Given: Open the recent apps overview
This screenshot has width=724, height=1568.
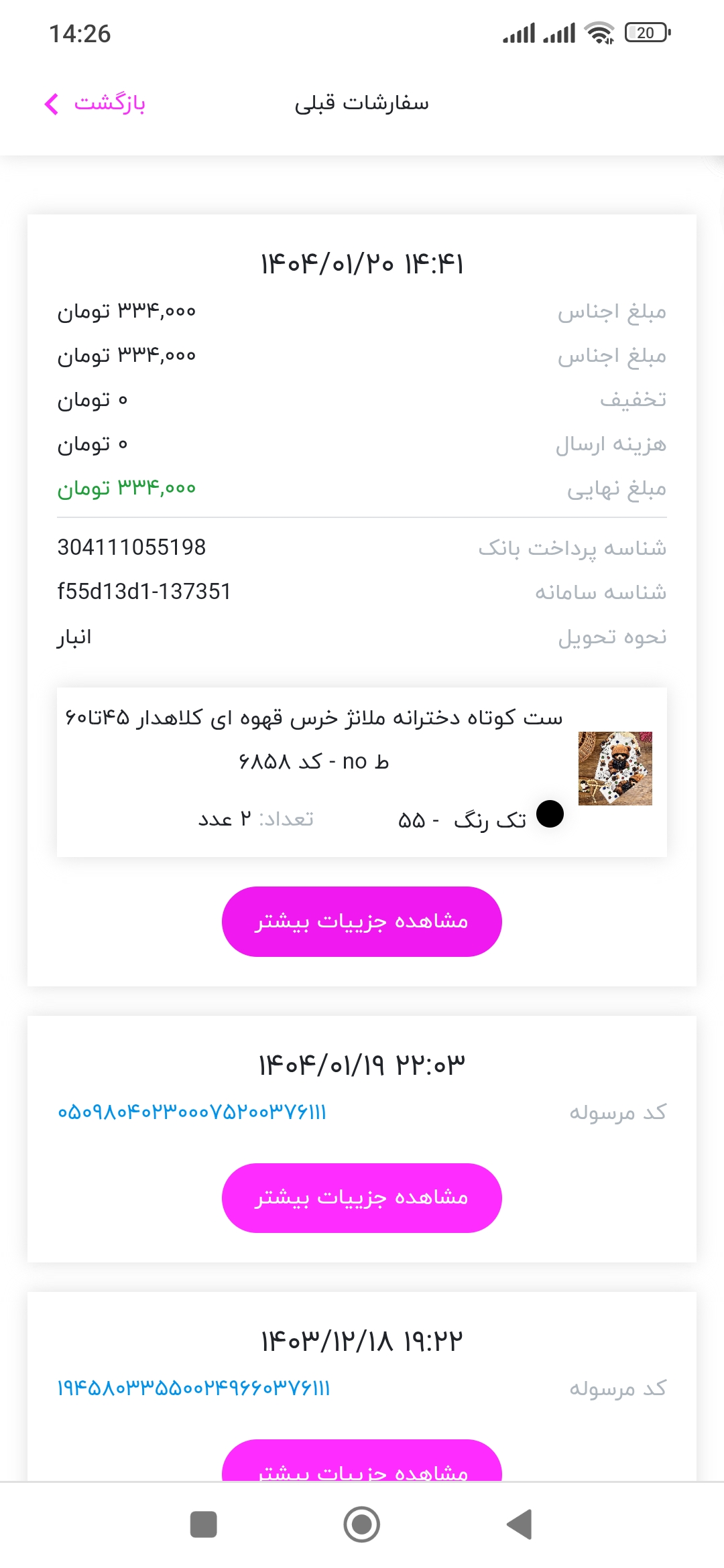Looking at the screenshot, I should point(204,1524).
